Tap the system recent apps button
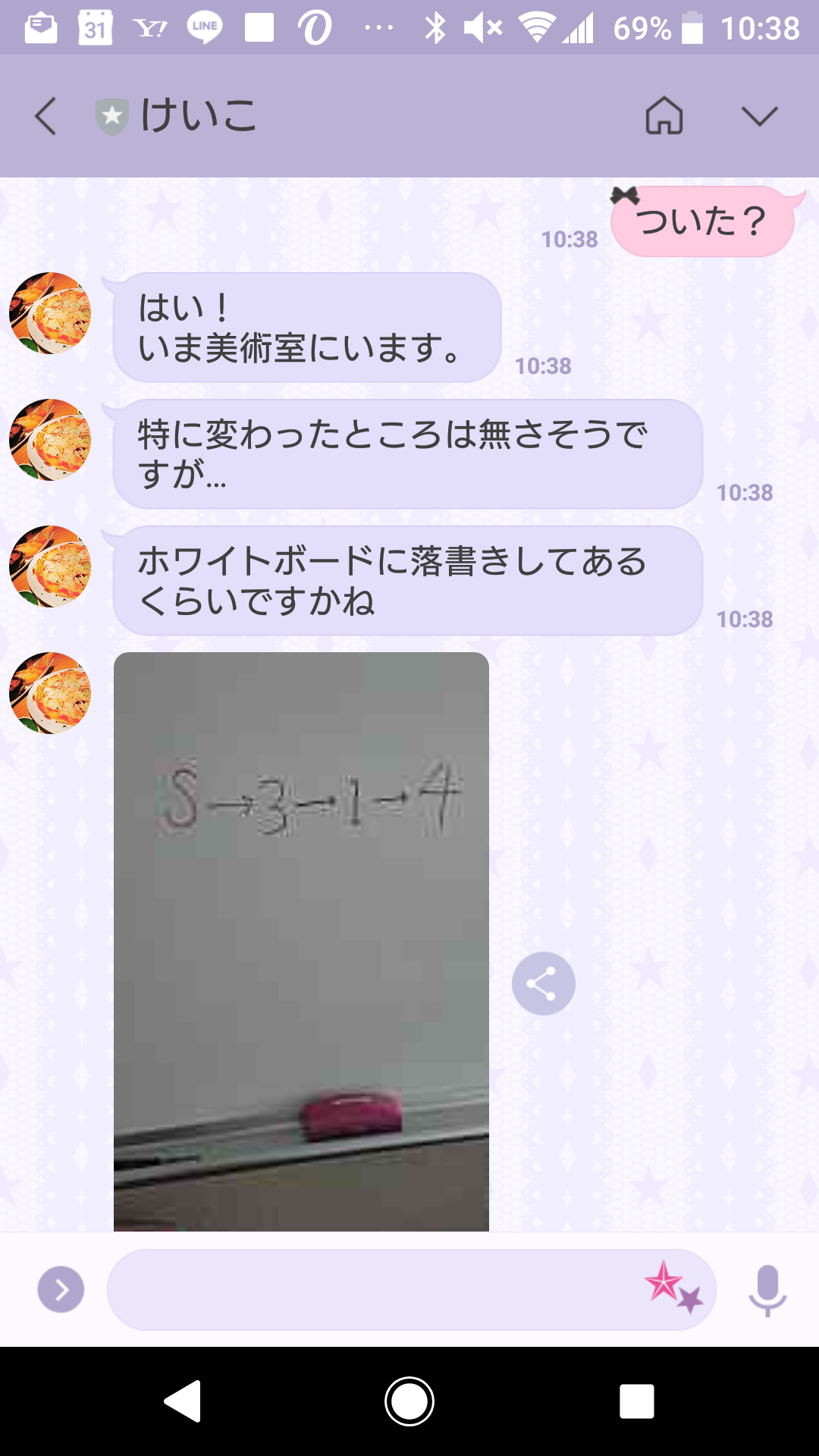 point(636,1401)
